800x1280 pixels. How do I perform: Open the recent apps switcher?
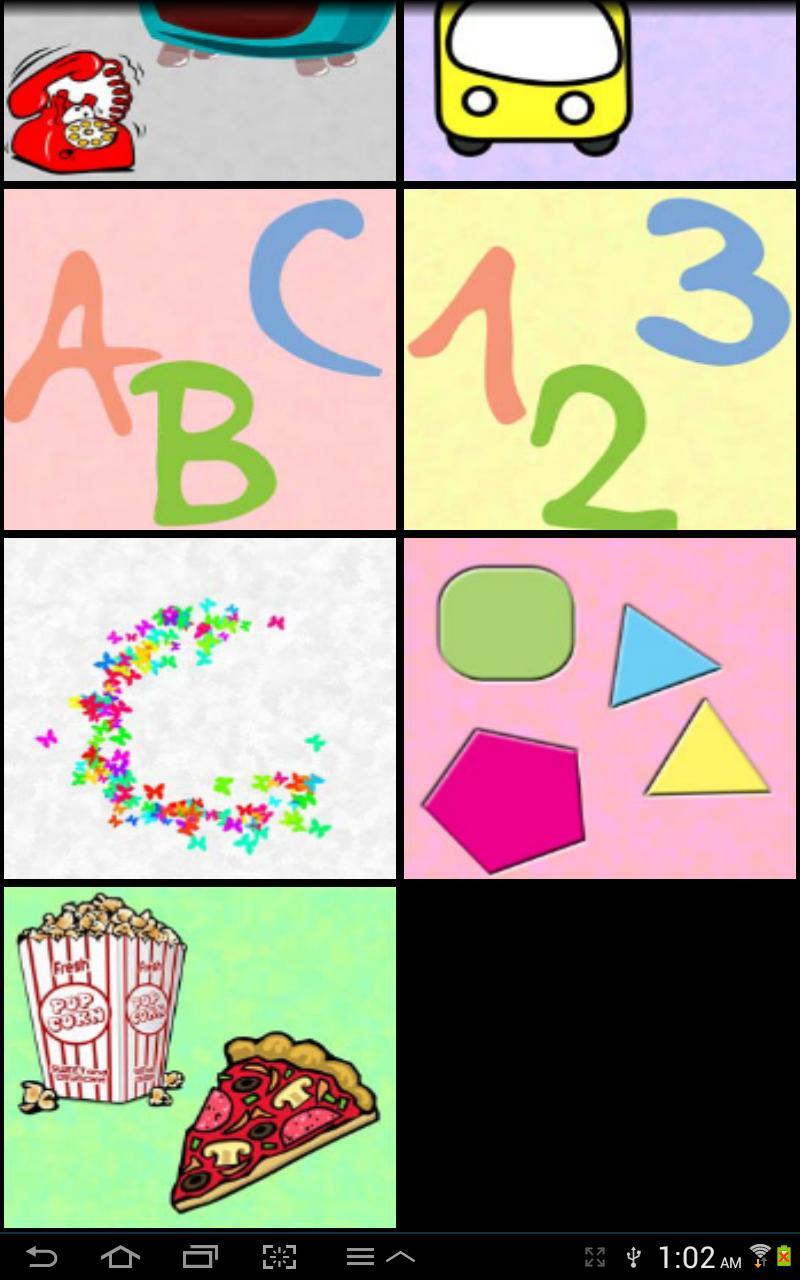click(200, 1257)
